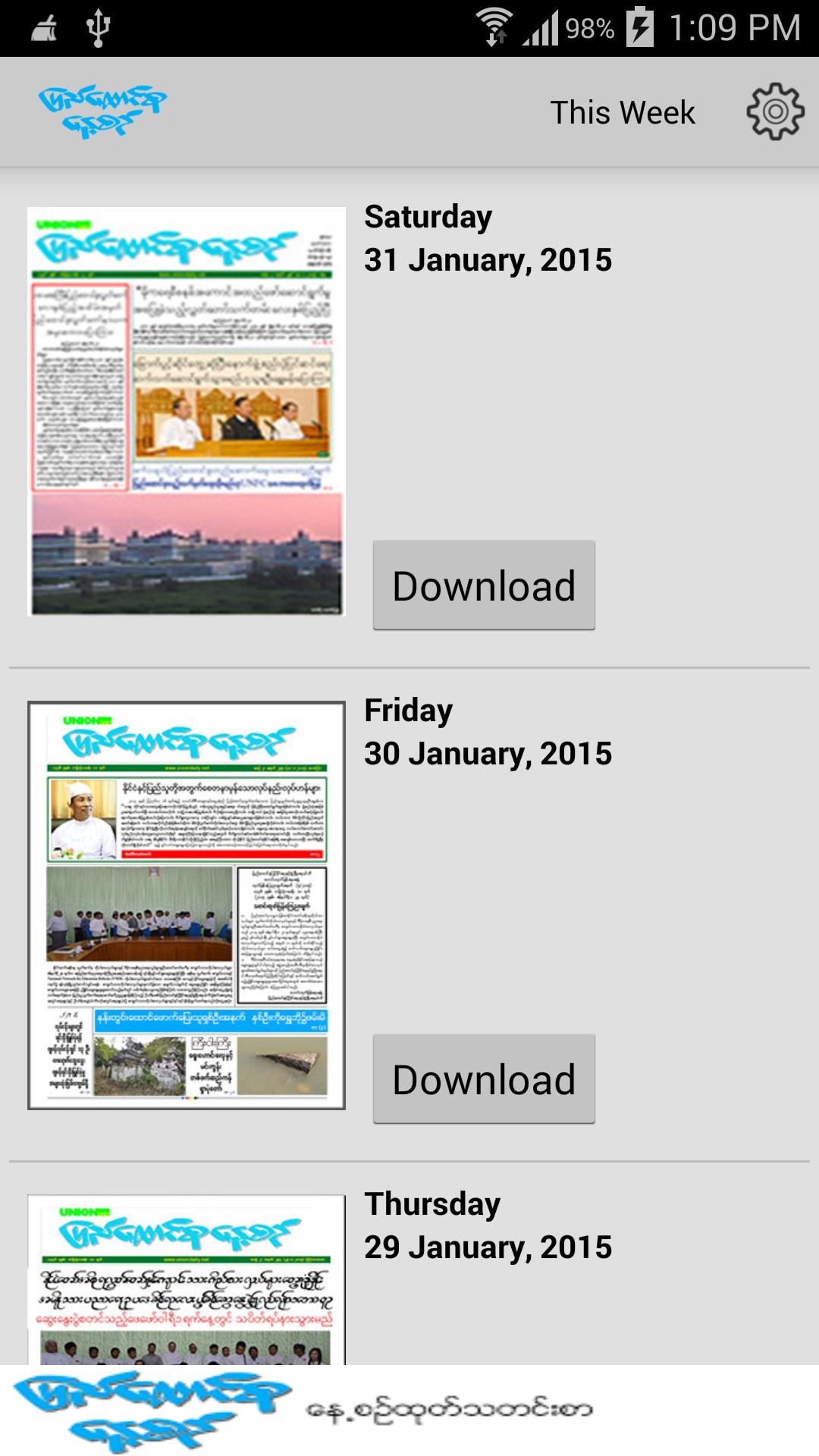Open Friday 30 January newspaper cover
The image size is (819, 1456).
click(187, 905)
